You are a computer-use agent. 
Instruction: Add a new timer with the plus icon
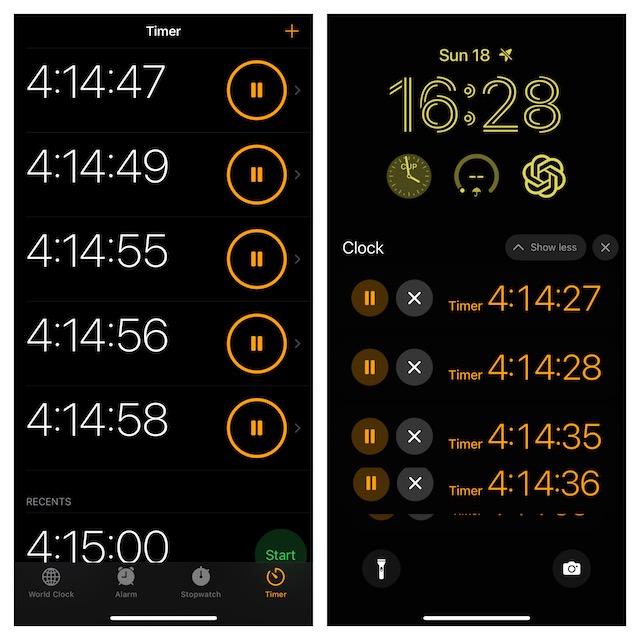292,31
